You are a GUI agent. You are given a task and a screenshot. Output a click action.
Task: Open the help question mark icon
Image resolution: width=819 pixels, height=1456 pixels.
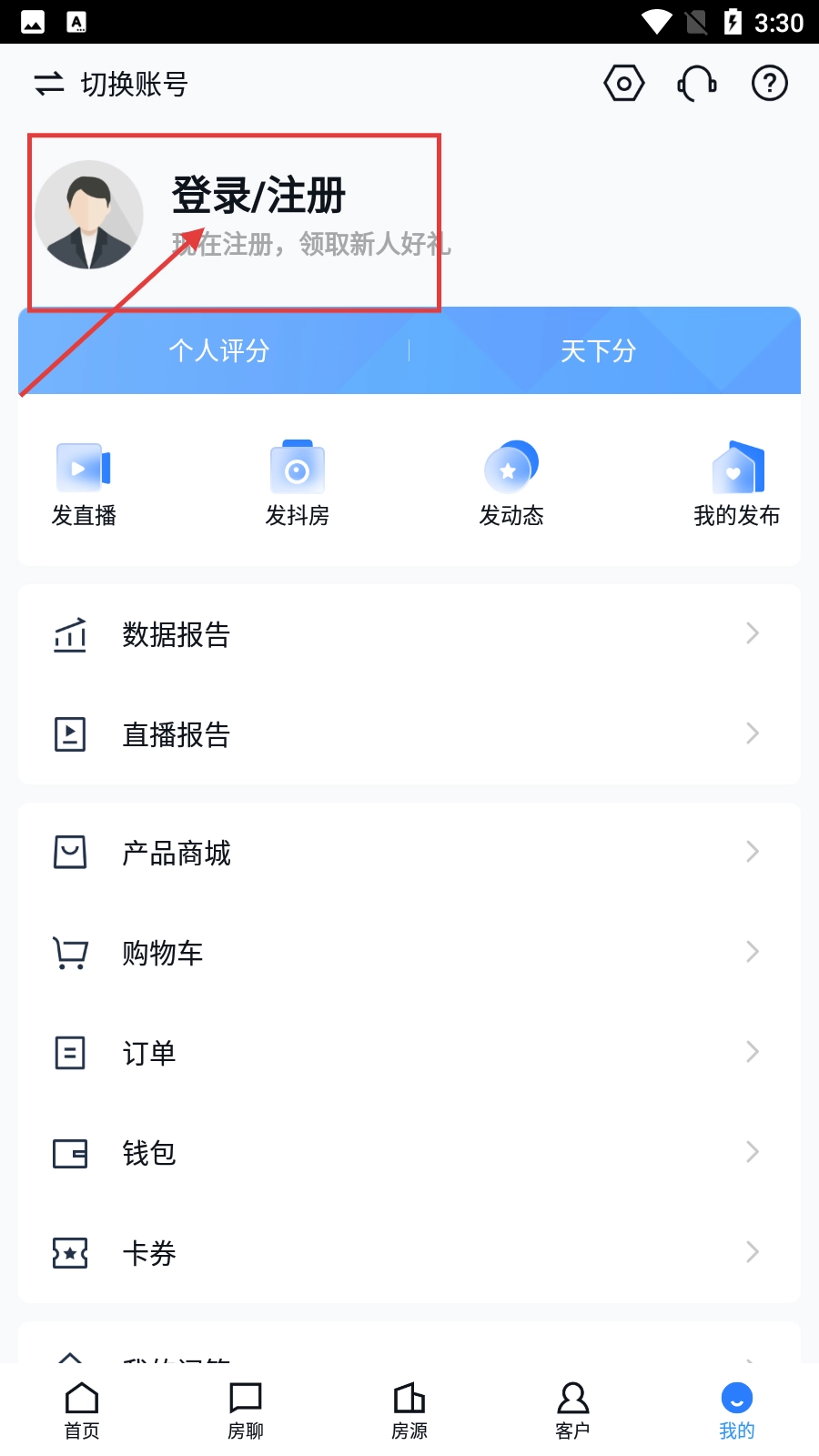pyautogui.click(x=769, y=84)
